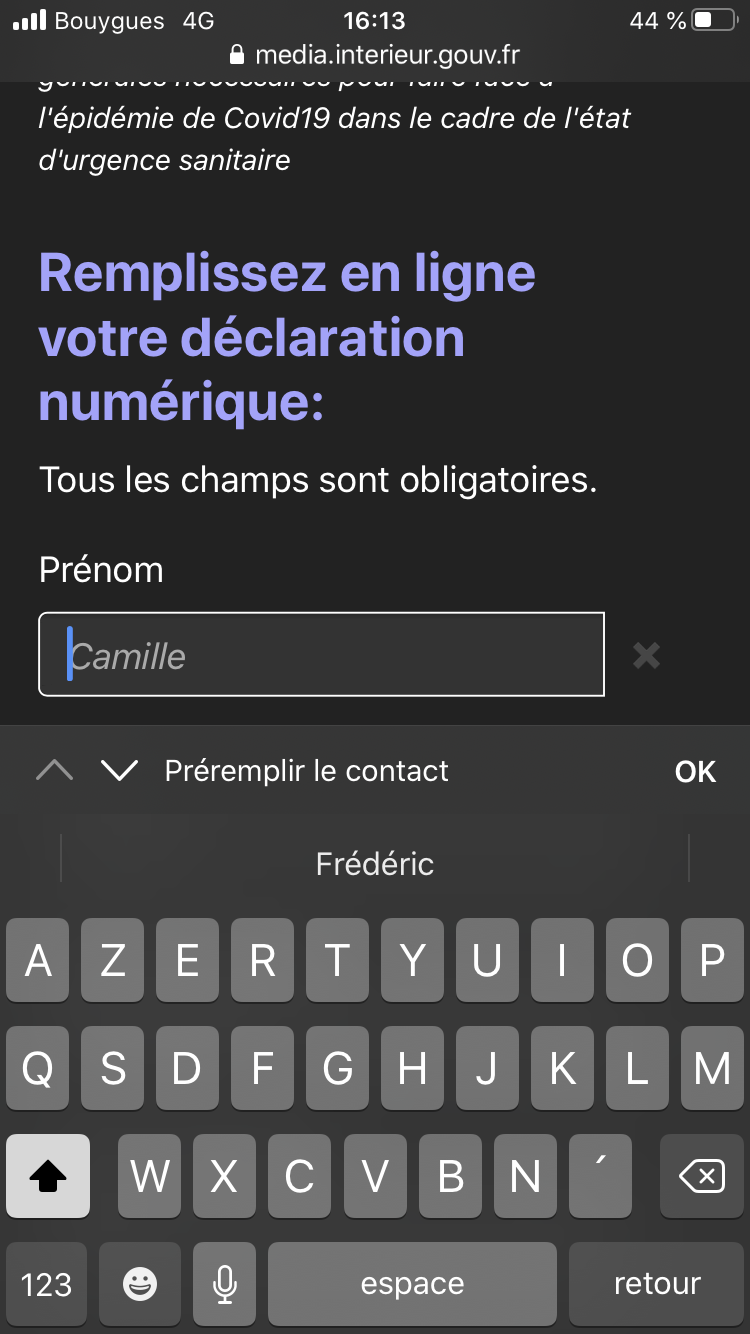
Task: Select Préremplir le contact
Action: (x=307, y=771)
